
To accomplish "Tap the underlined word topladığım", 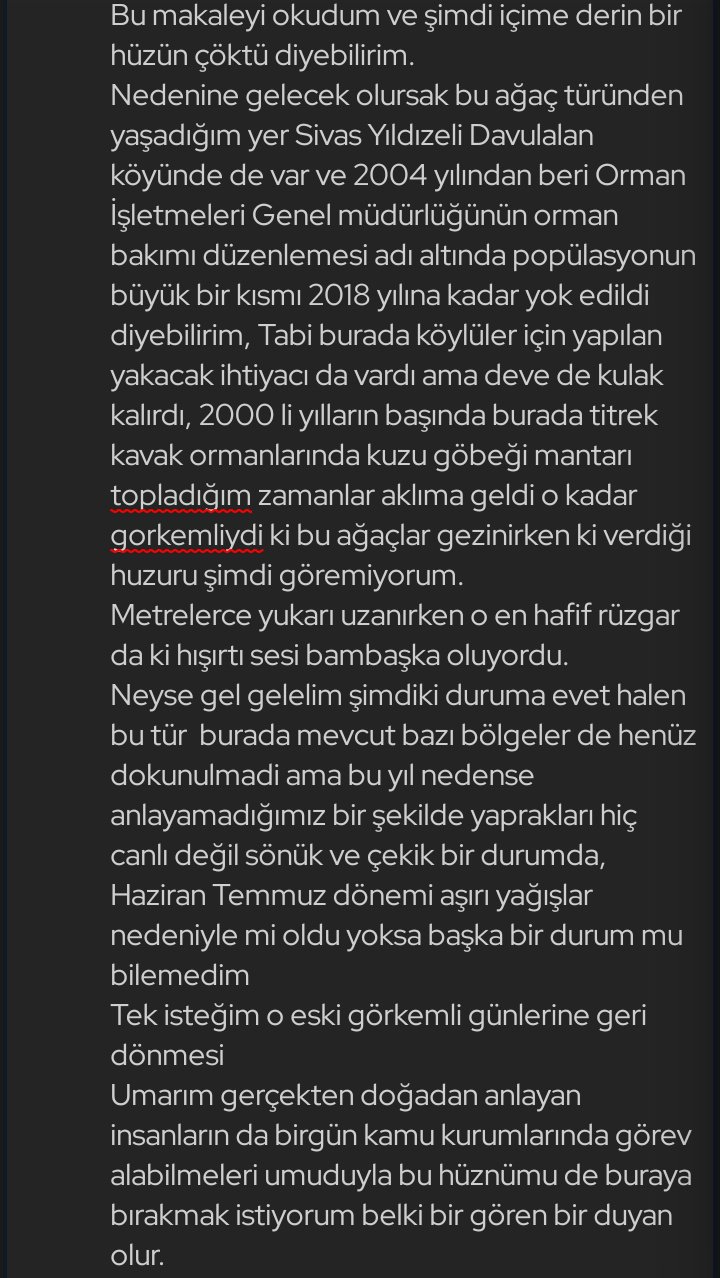I will point(180,496).
